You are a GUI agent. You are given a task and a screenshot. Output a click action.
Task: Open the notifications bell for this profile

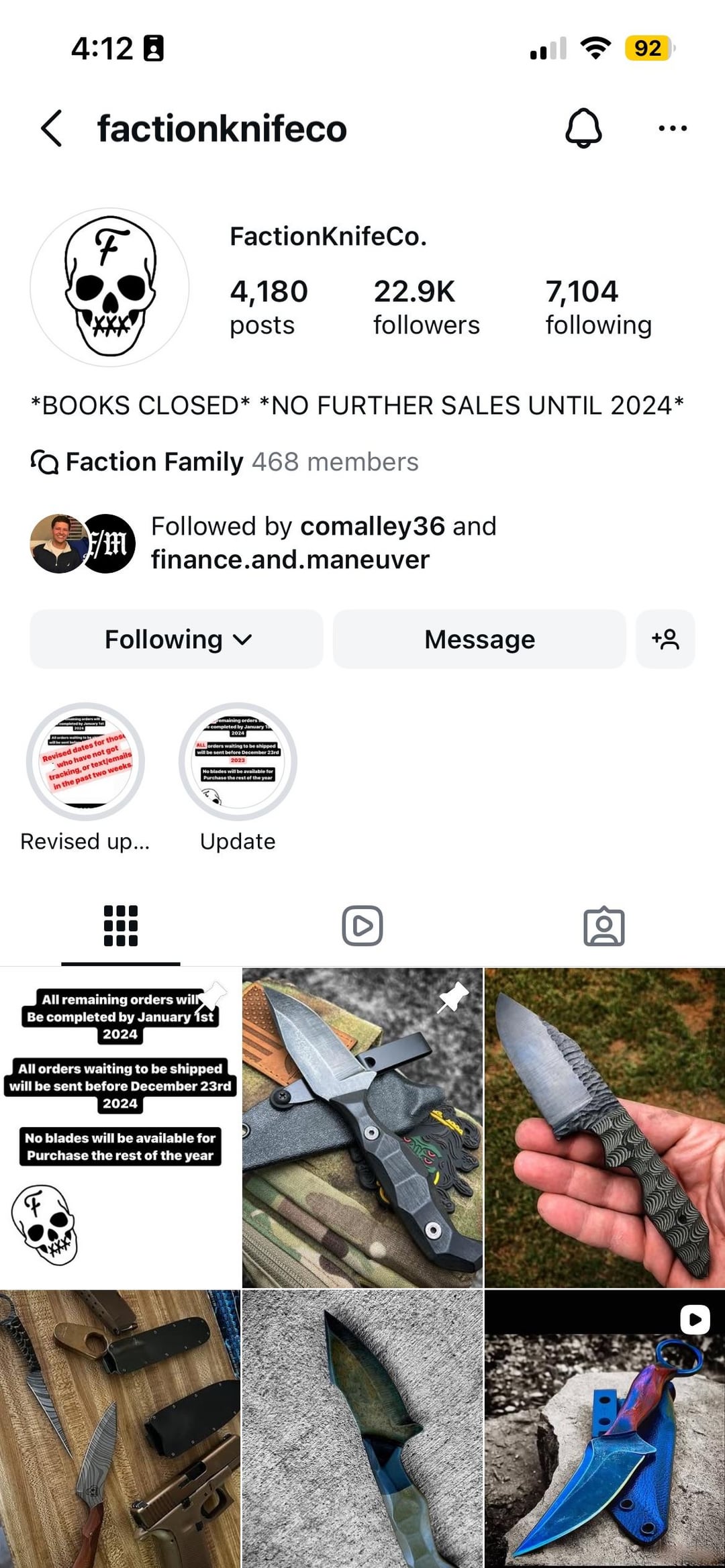583,127
